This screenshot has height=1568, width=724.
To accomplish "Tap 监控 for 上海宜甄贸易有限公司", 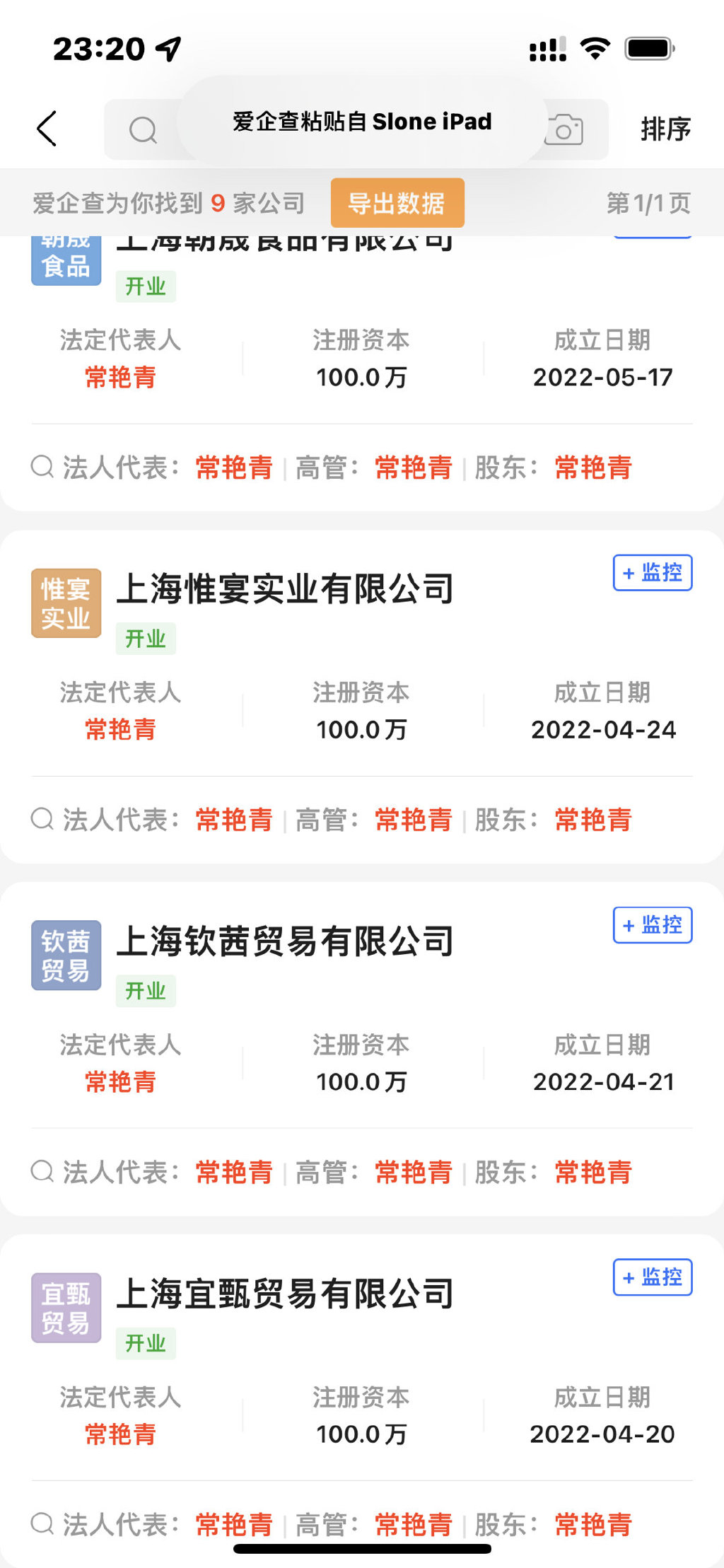I will (652, 1277).
